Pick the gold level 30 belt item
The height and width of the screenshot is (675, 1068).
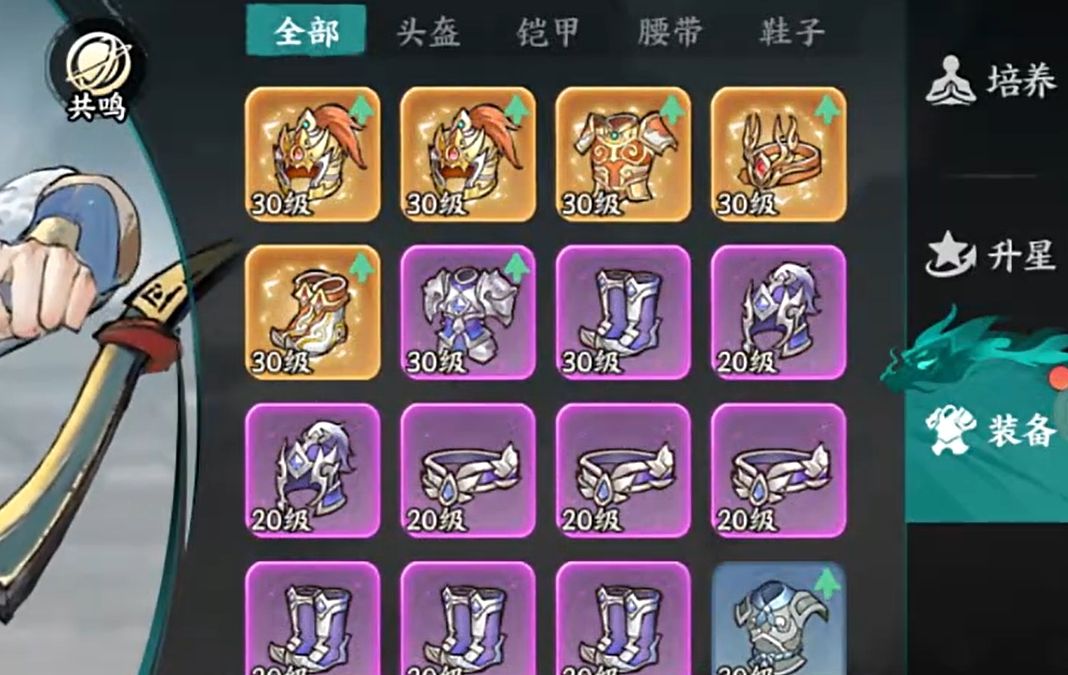[778, 153]
